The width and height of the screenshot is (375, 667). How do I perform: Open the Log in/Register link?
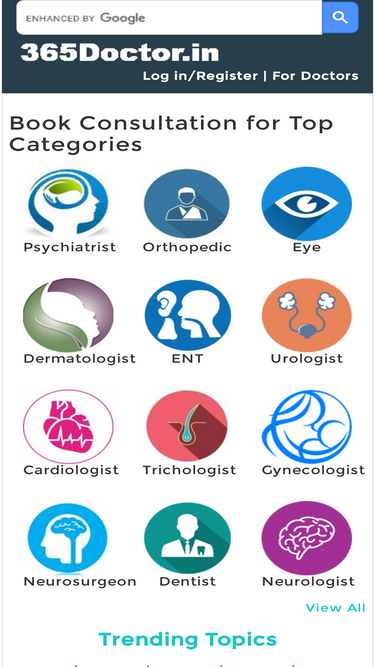coord(200,76)
